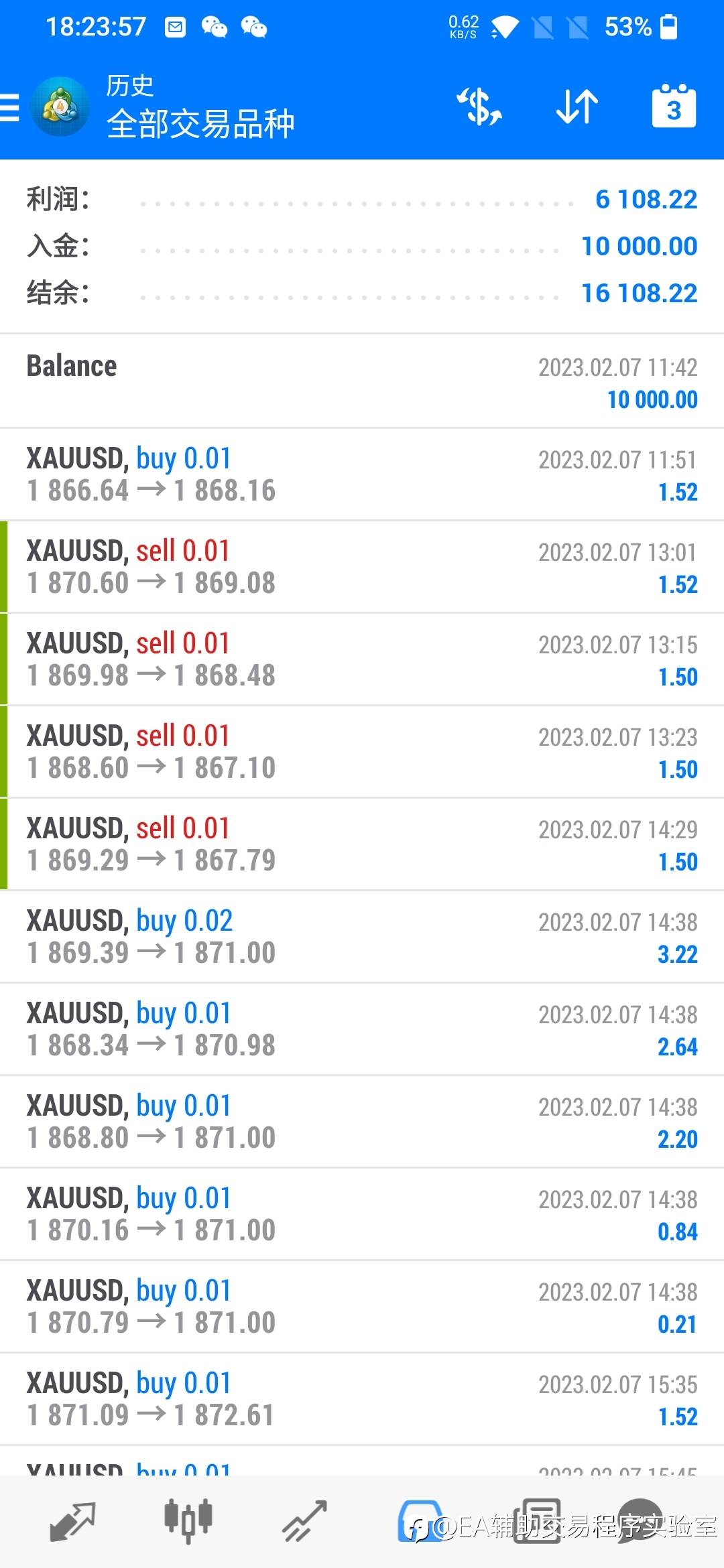The image size is (724, 1568).
Task: Open the sell trade from 1 870.60
Action: coord(362,567)
